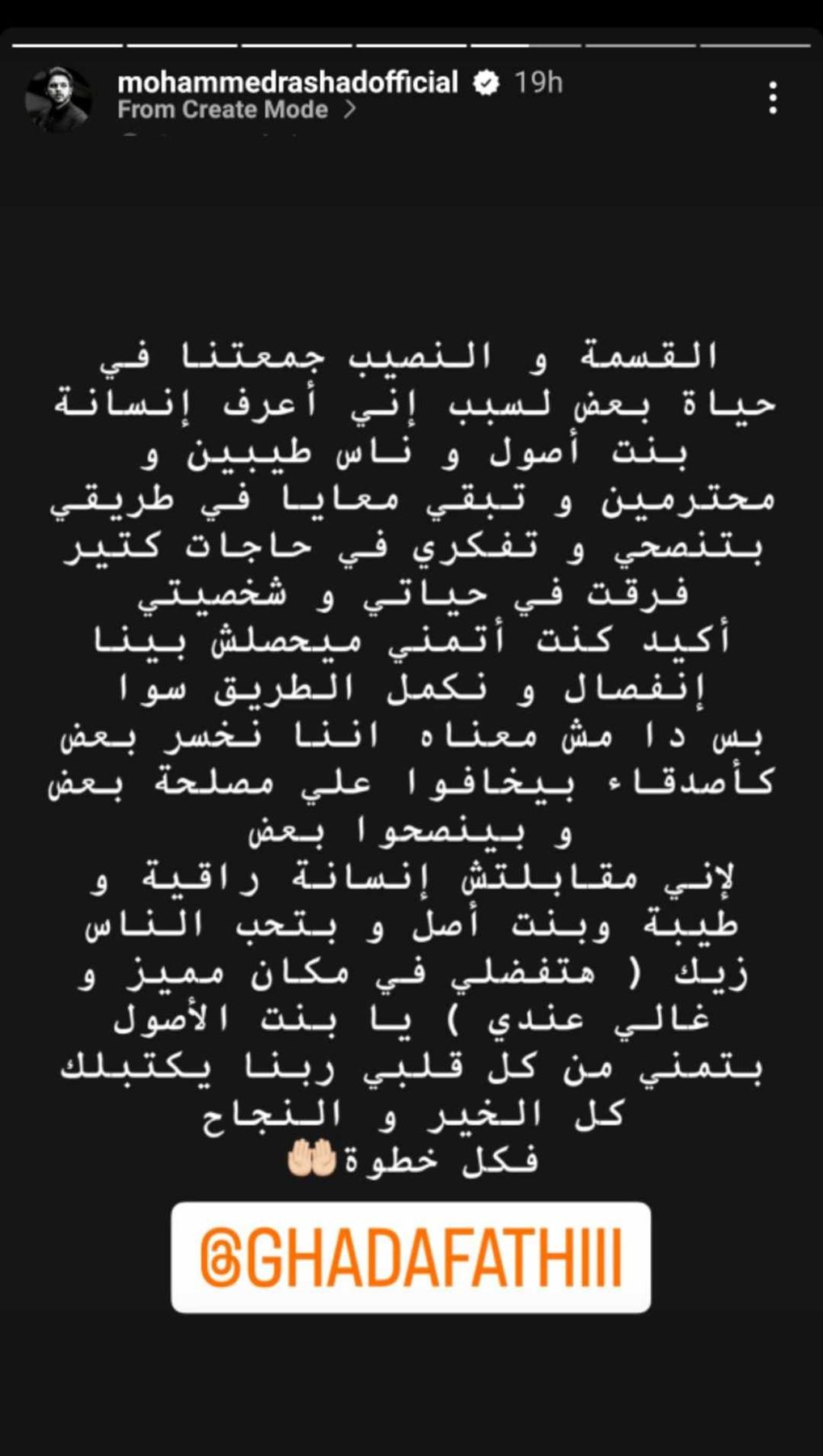Open mohammedrashadofficial's profile picture
The image size is (823, 1456).
(x=58, y=99)
